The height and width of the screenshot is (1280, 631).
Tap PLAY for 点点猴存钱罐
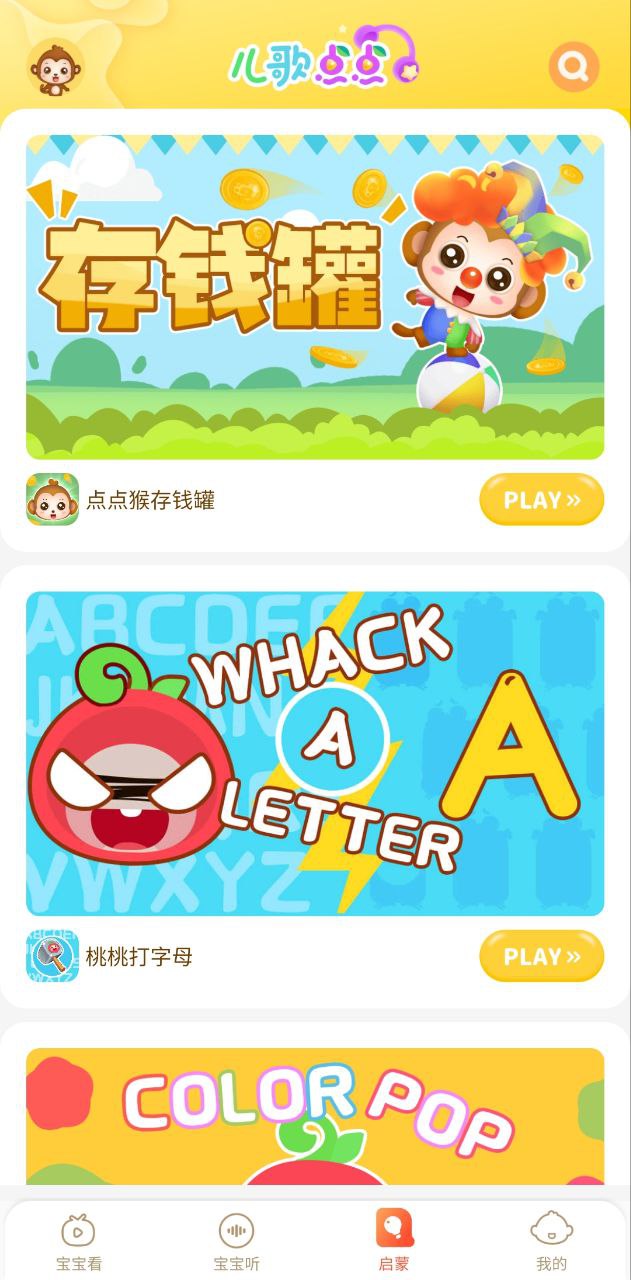pos(541,499)
